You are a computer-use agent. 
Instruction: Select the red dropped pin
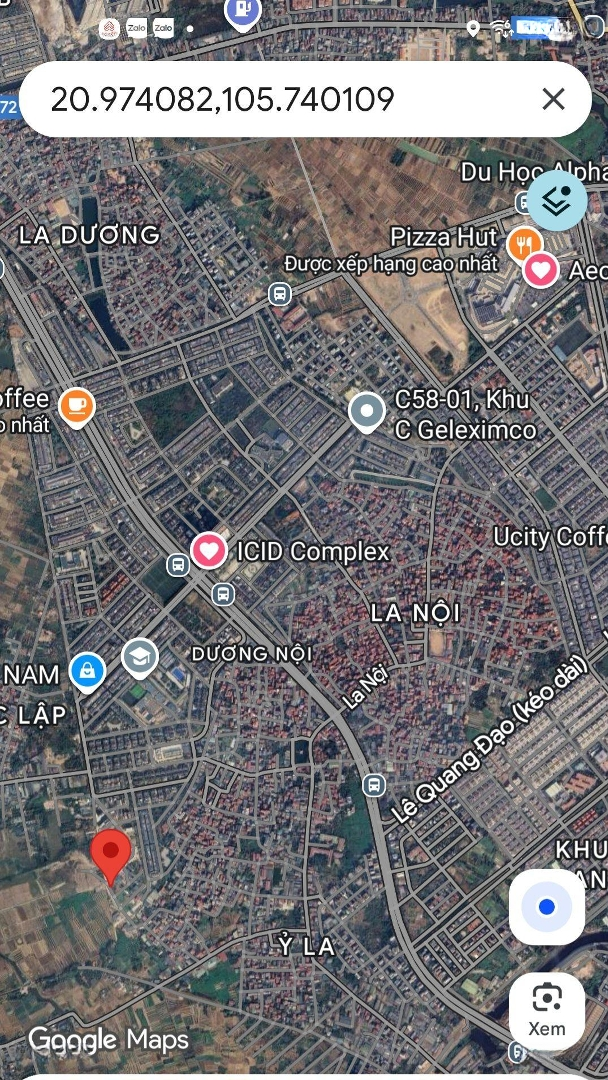110,855
